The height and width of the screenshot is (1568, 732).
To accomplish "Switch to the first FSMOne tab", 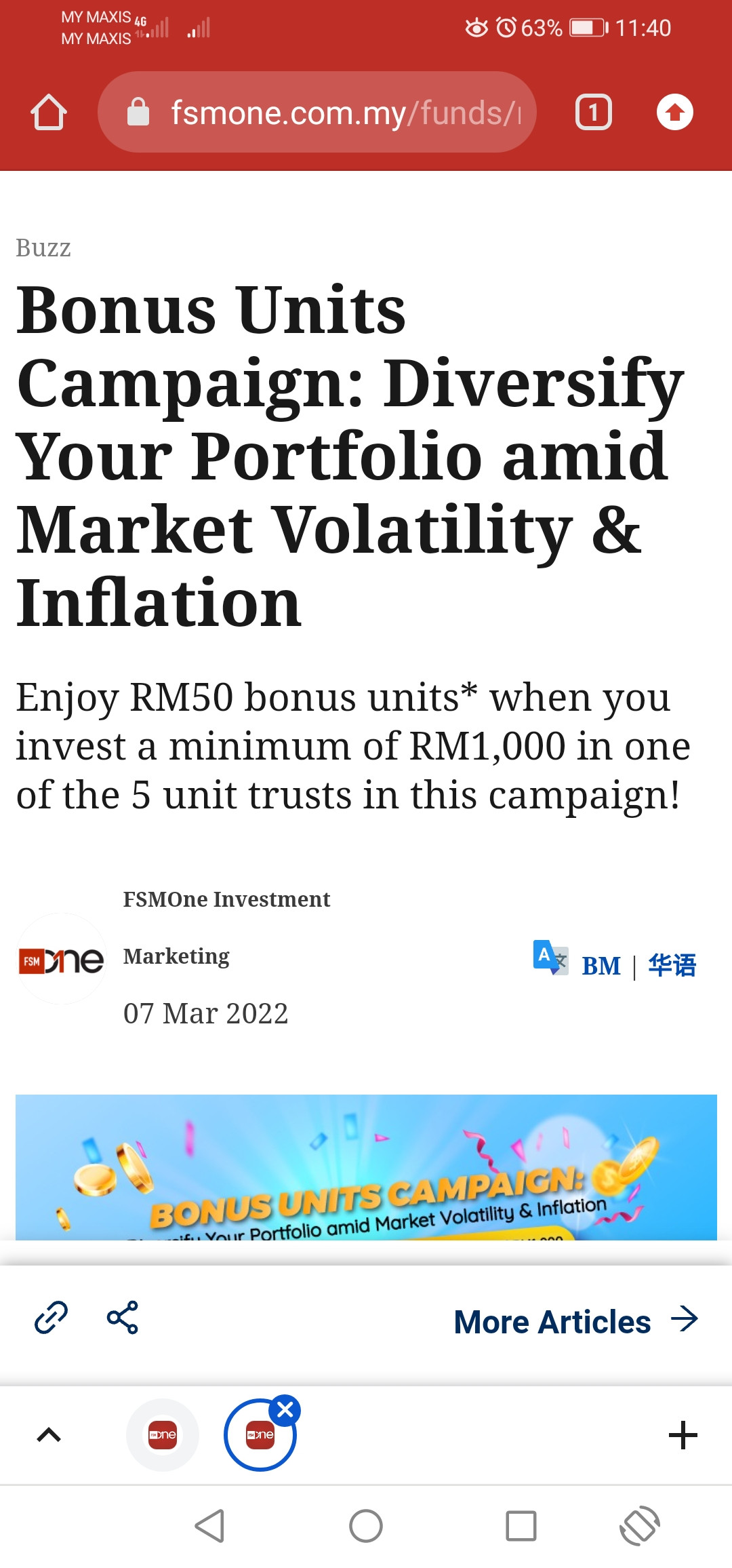I will [x=163, y=1435].
